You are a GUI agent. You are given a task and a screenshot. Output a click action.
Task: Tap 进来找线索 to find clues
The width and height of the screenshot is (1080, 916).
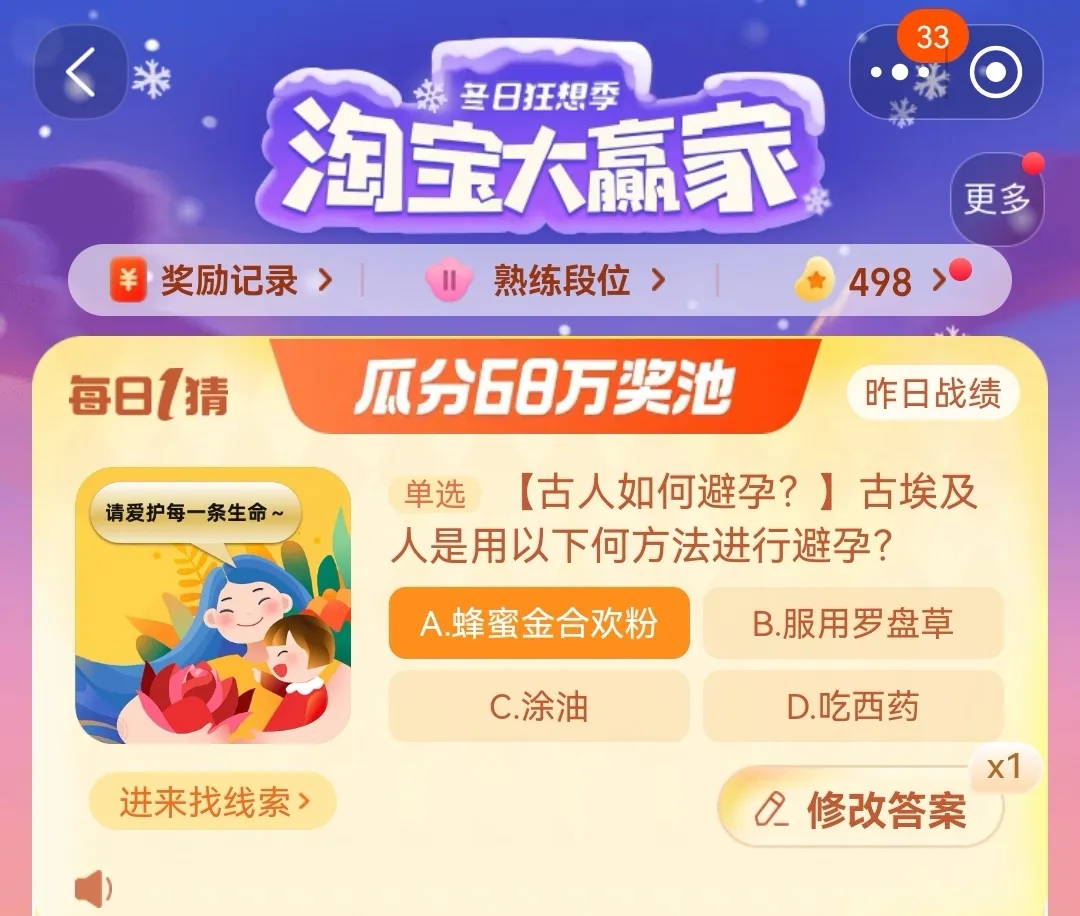click(213, 801)
